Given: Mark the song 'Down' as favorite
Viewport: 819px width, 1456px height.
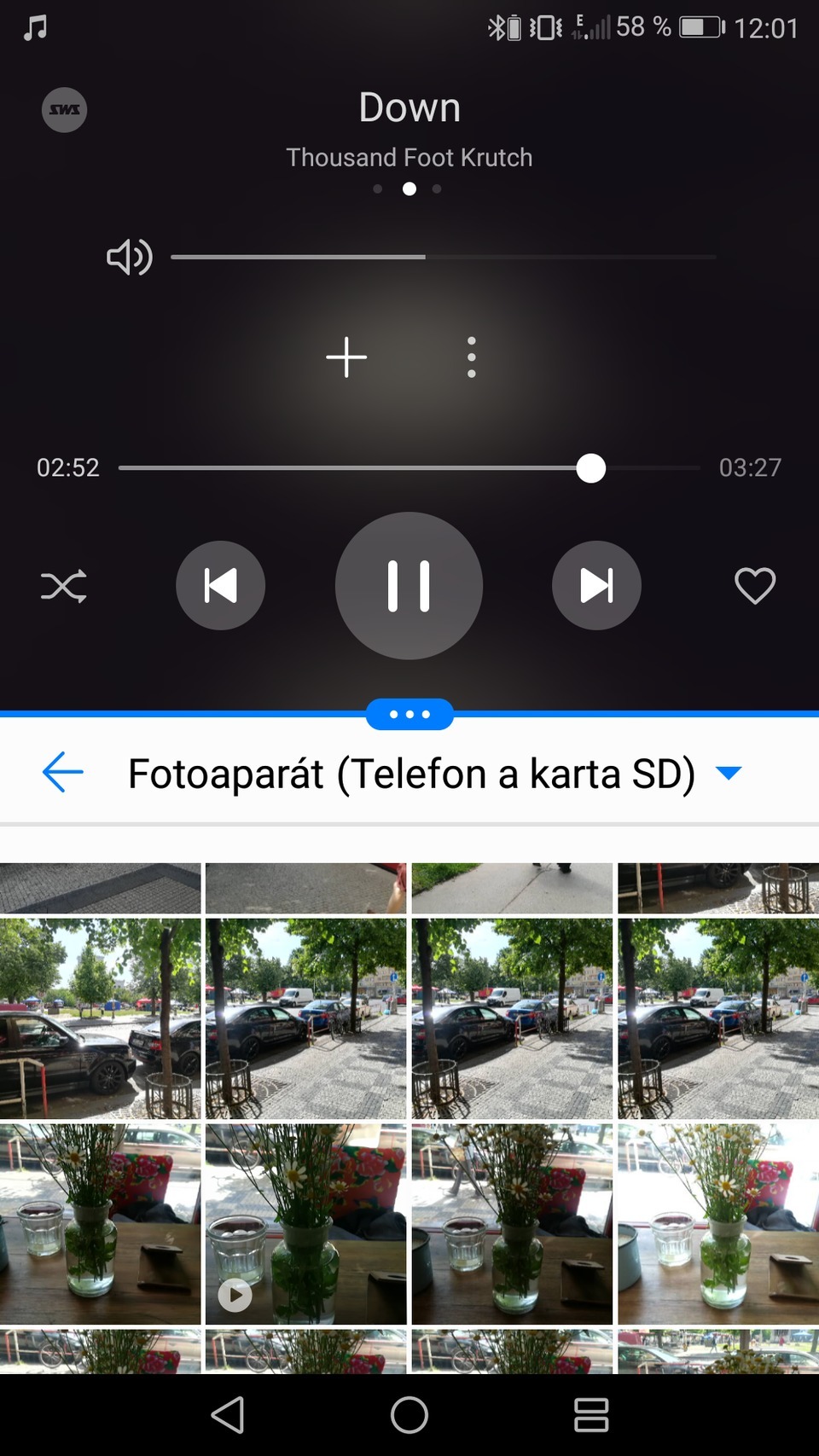Looking at the screenshot, I should (x=754, y=585).
